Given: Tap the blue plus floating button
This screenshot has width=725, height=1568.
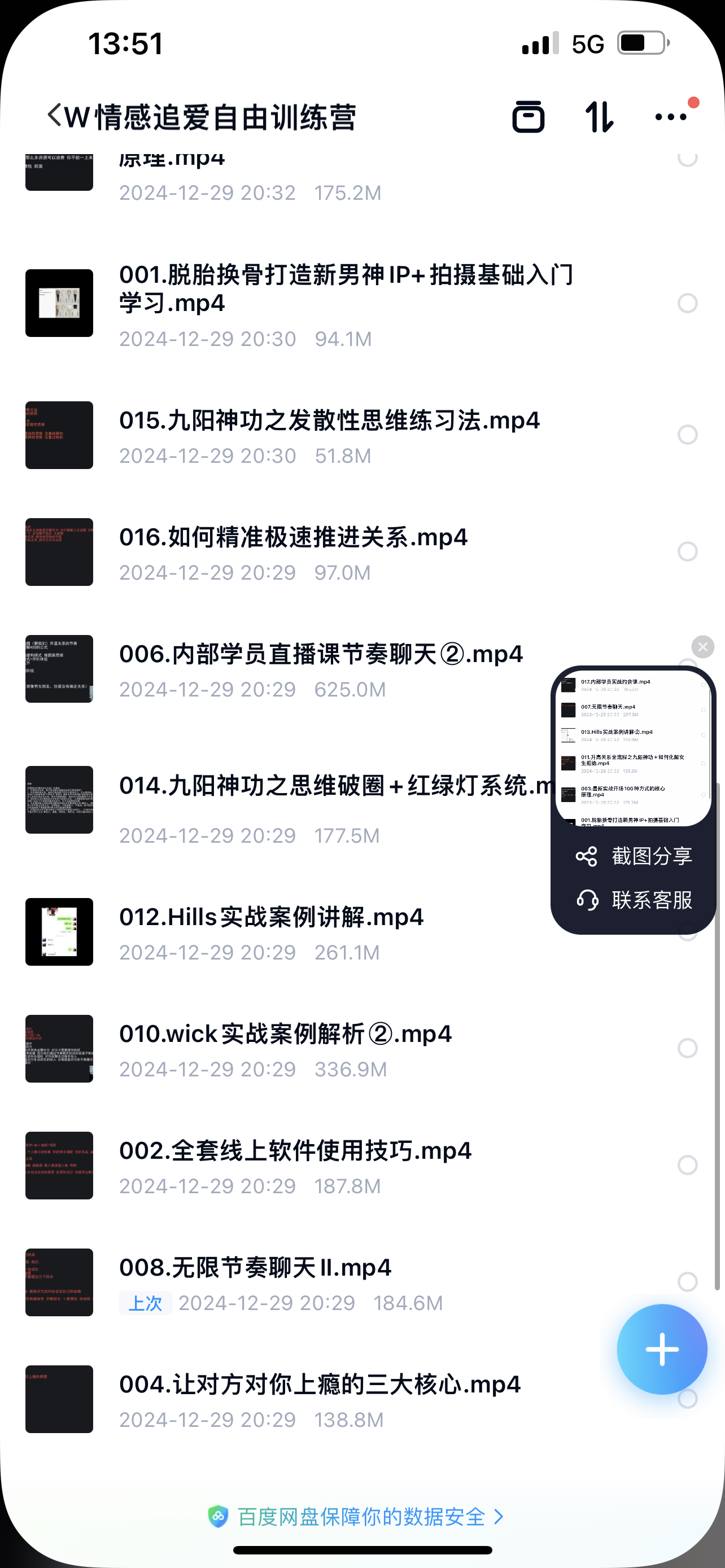Looking at the screenshot, I should tap(662, 1350).
